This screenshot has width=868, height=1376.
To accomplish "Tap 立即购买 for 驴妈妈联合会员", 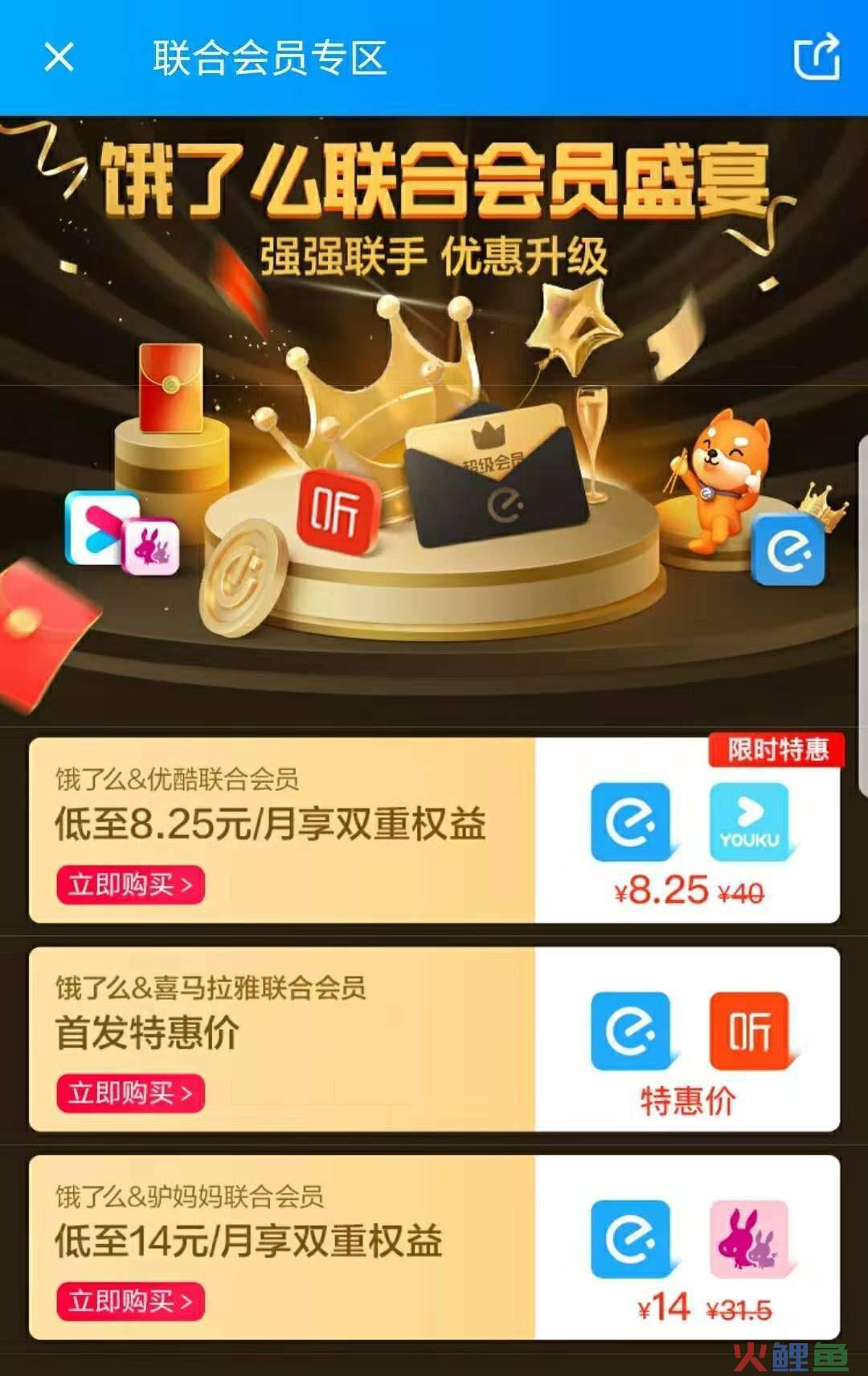I will pyautogui.click(x=130, y=1301).
